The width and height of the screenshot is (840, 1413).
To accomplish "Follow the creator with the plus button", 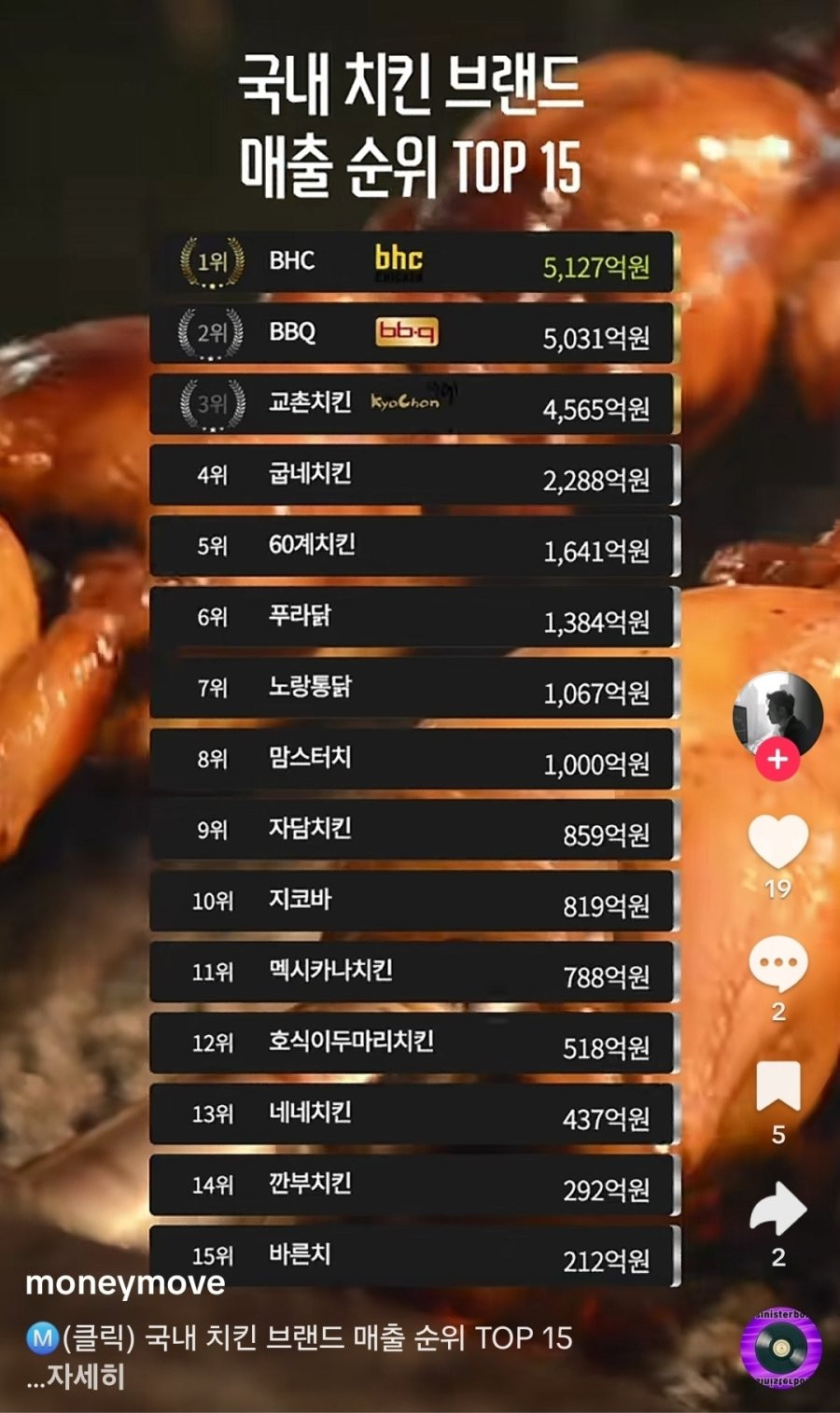I will [x=777, y=760].
